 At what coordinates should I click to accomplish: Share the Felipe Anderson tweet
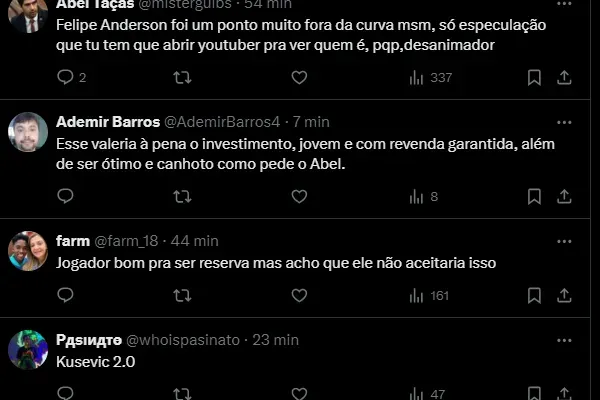click(x=564, y=77)
